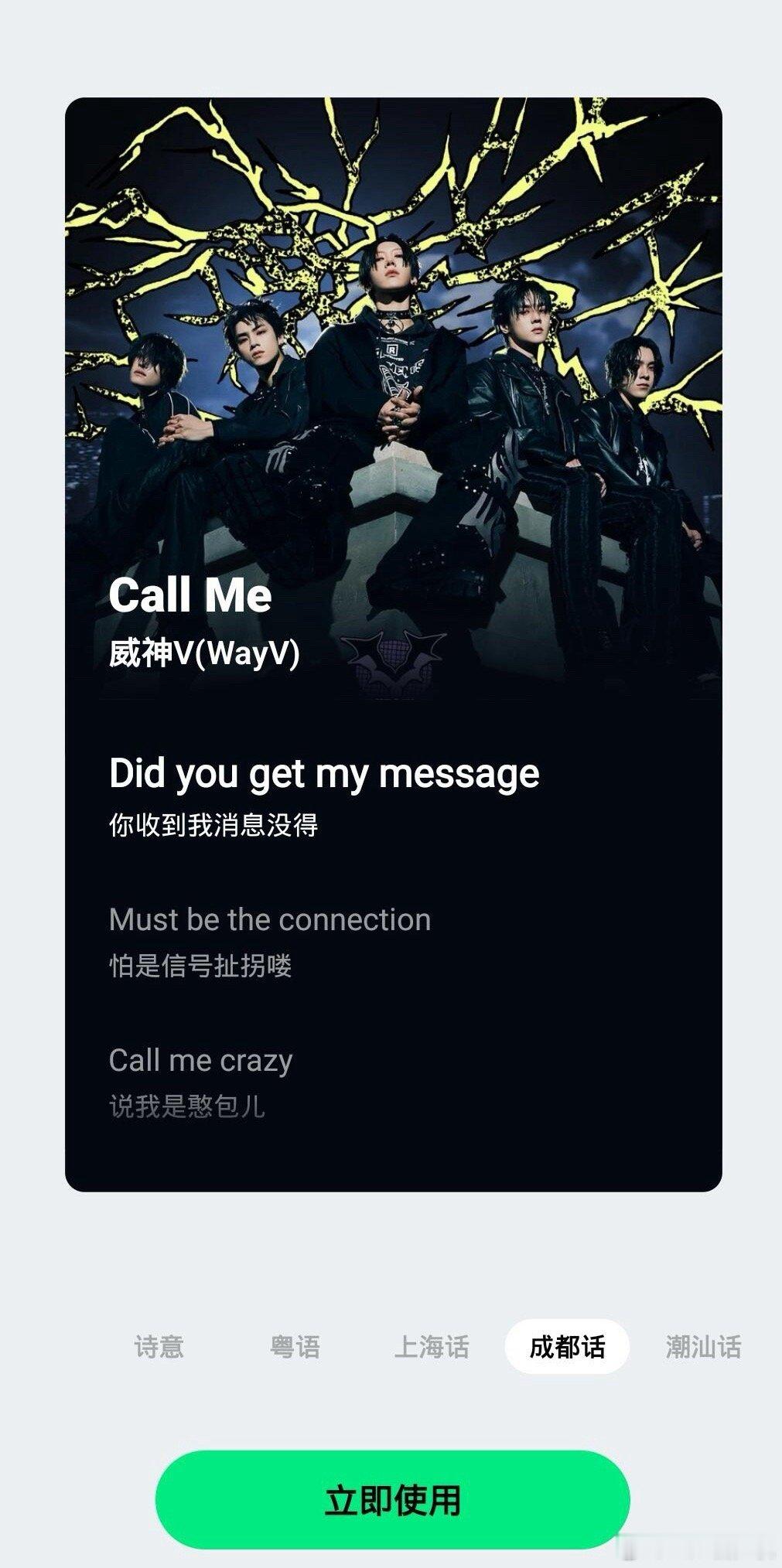The height and width of the screenshot is (1568, 782).
Task: Select lyric line Call me crazy
Action: (201, 1061)
